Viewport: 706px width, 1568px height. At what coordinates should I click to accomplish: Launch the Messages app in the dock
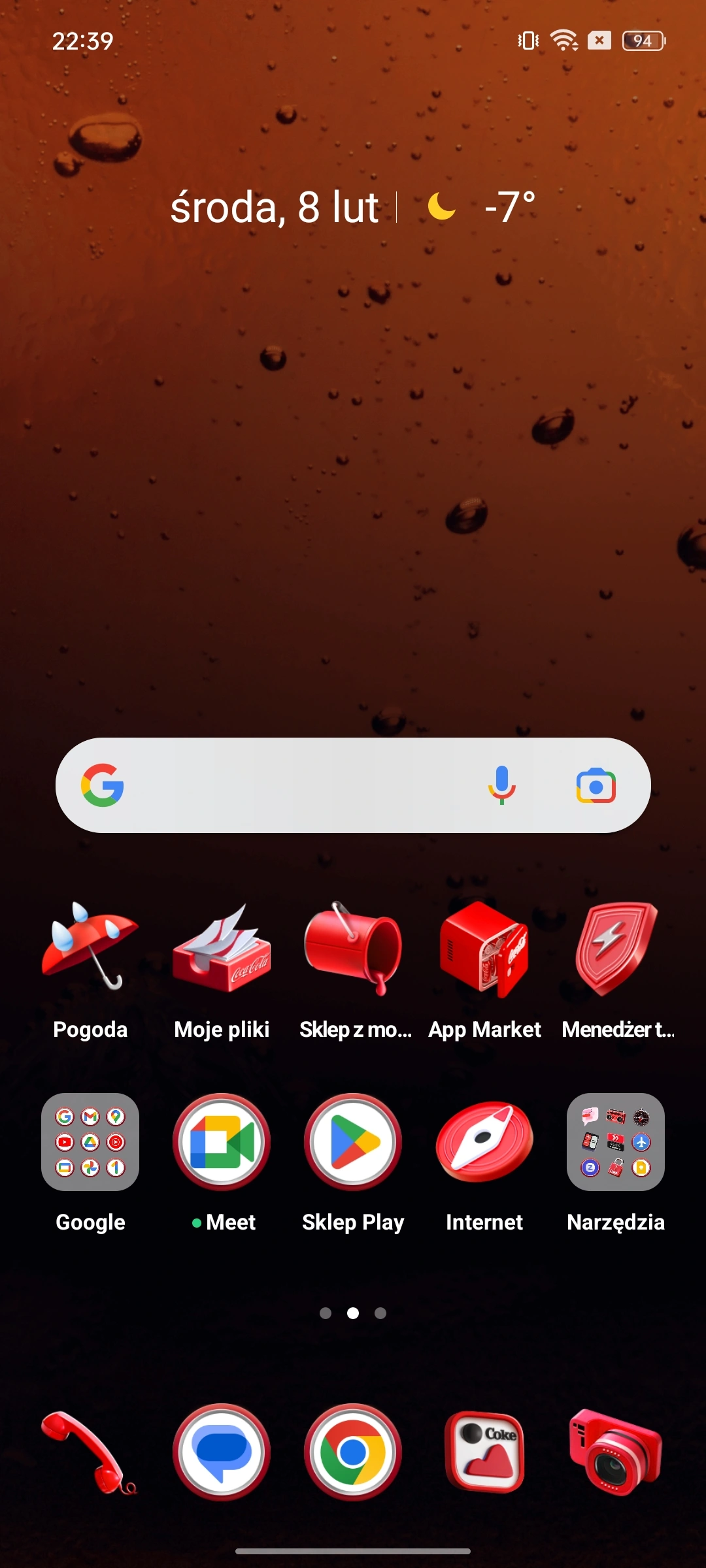(222, 1452)
